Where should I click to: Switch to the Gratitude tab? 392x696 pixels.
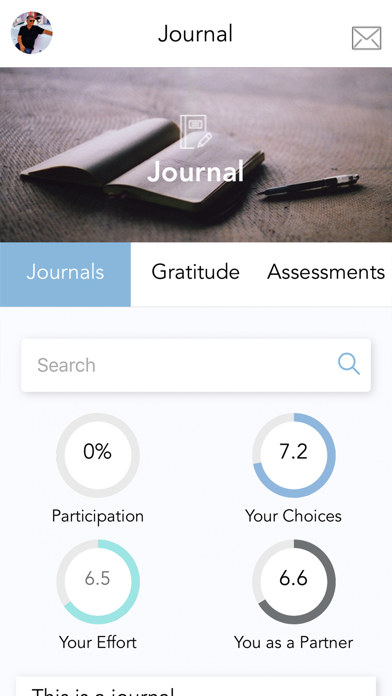coord(195,274)
